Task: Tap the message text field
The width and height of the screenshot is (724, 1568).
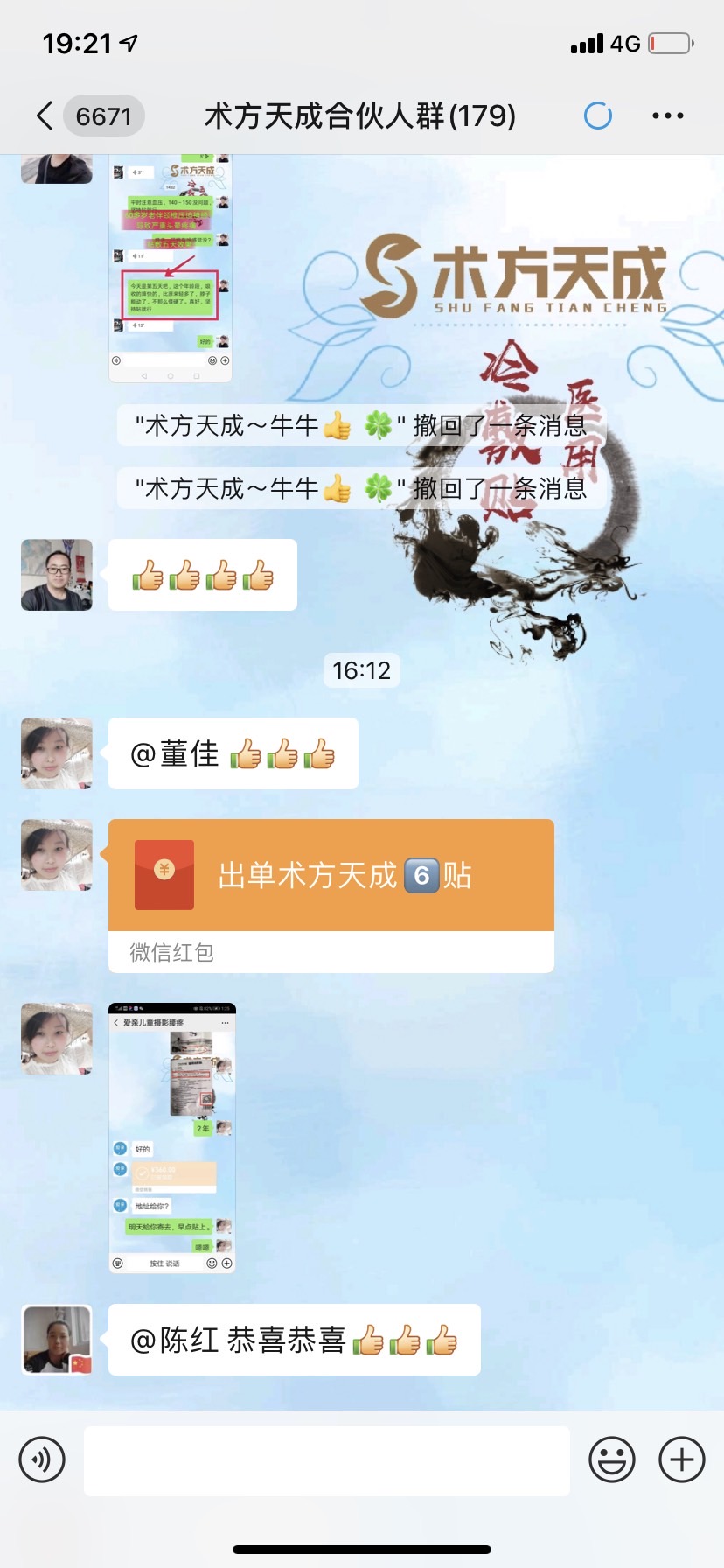Action: (326, 1460)
